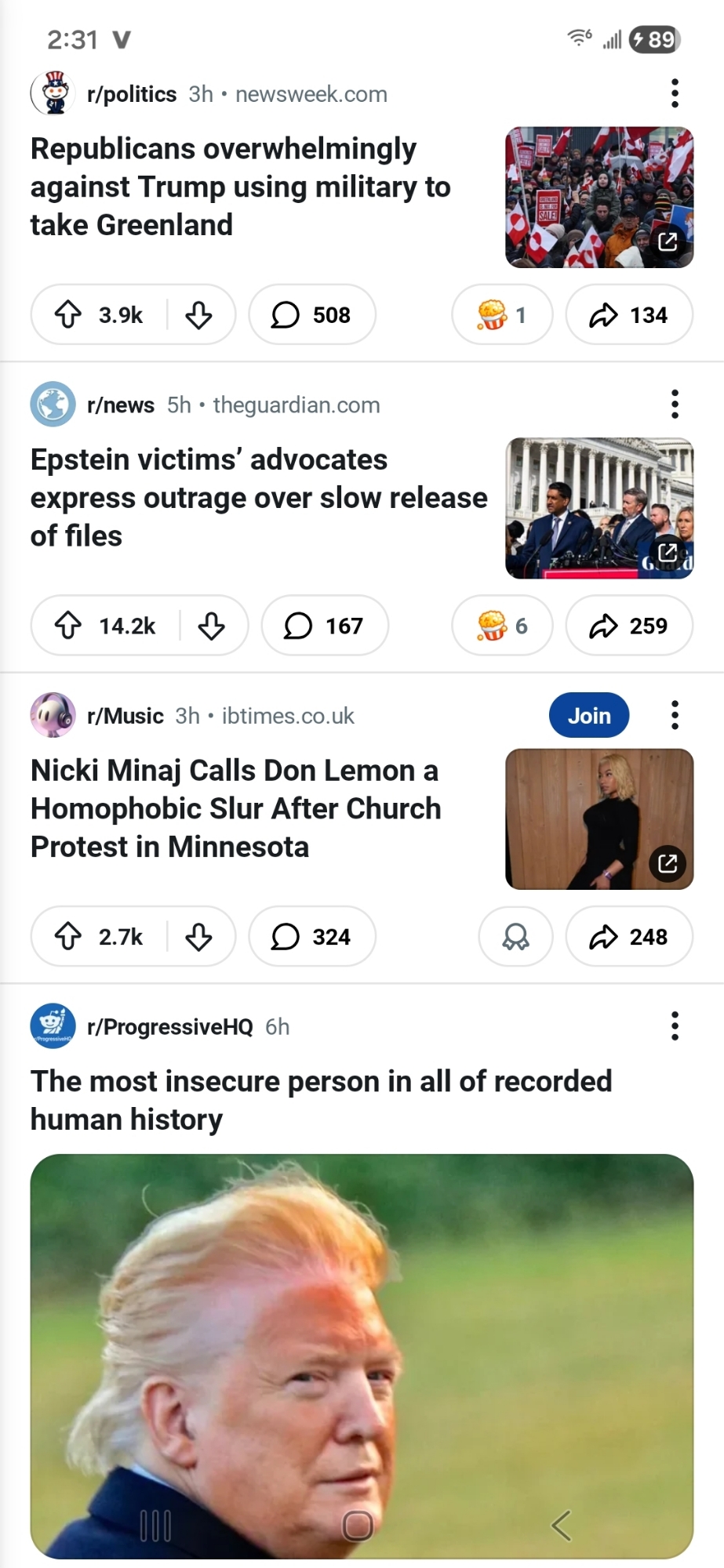View 167 comments on the Epstein post
Viewport: 724px width, 1568px height.
(324, 626)
